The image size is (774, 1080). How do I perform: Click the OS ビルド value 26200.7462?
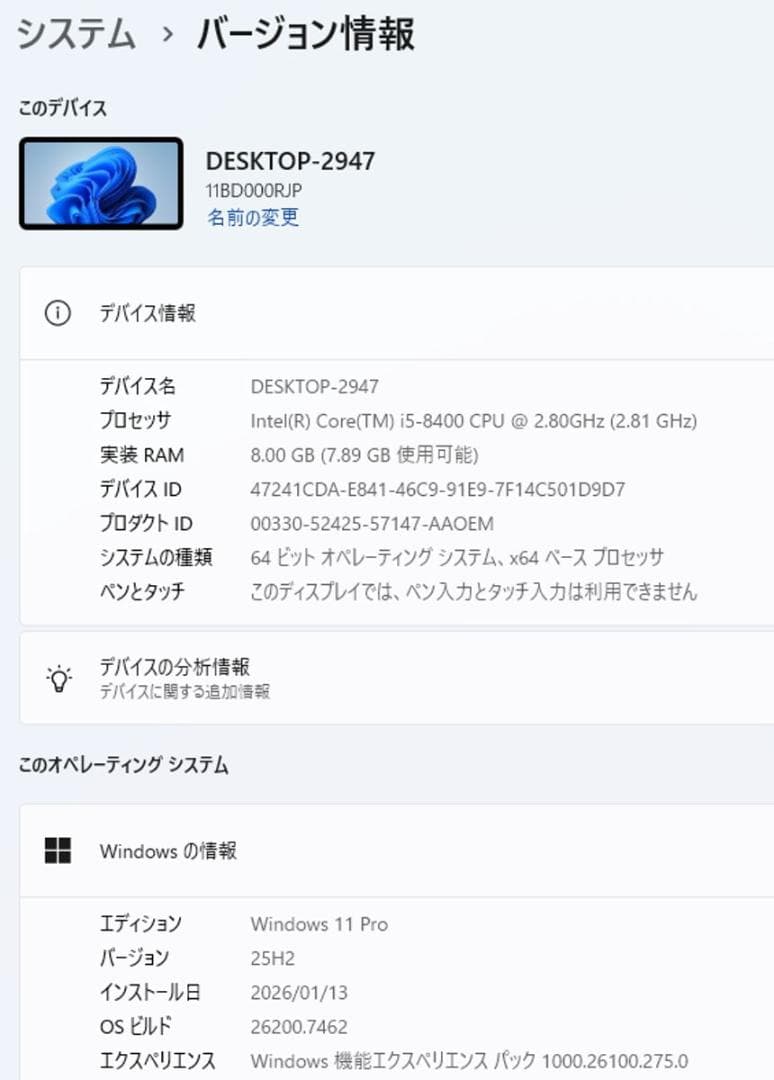click(302, 1026)
